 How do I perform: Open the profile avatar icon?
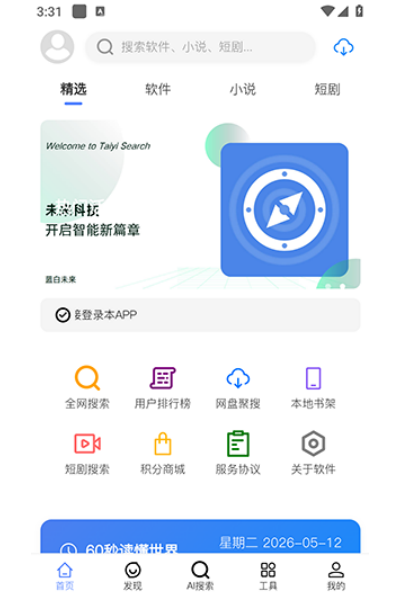(57, 47)
